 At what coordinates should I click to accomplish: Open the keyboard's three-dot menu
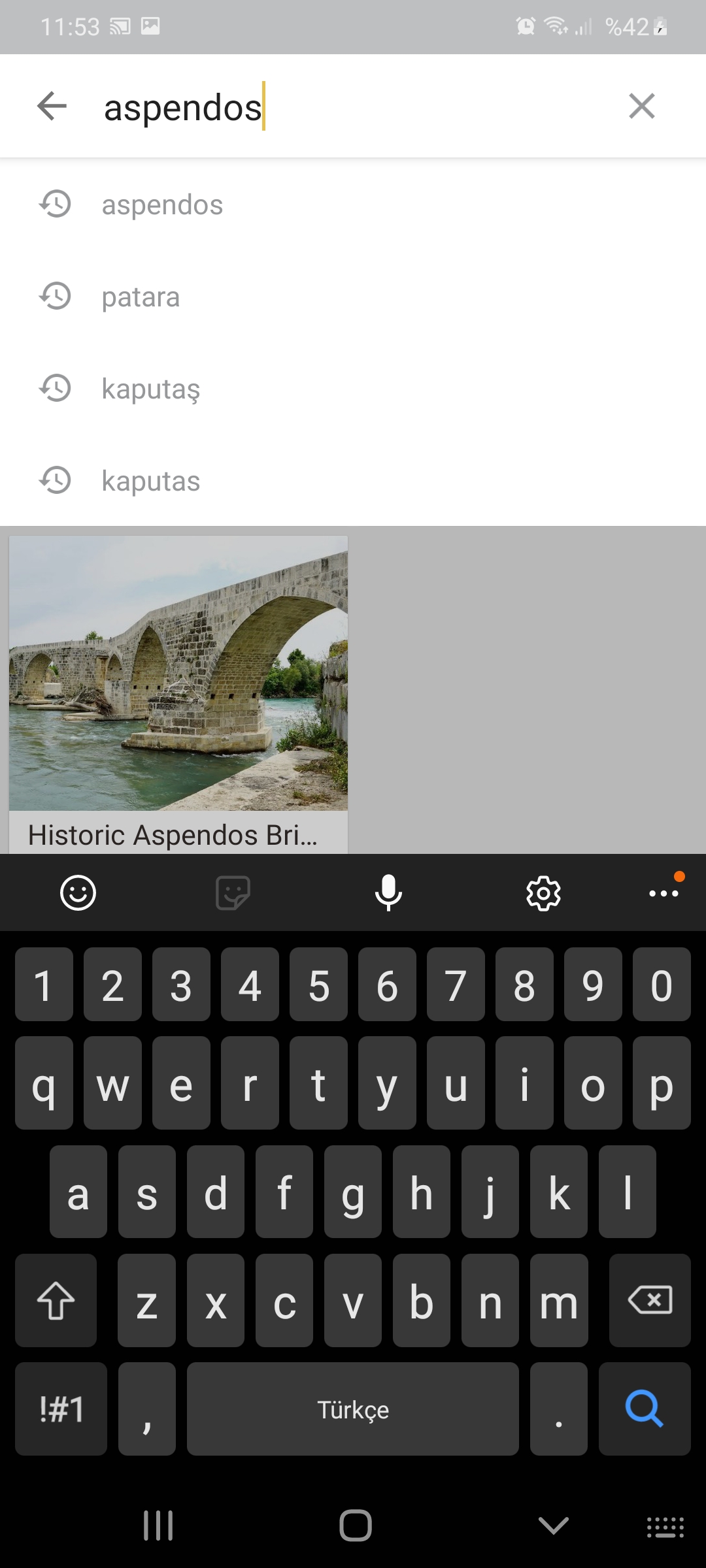point(664,893)
